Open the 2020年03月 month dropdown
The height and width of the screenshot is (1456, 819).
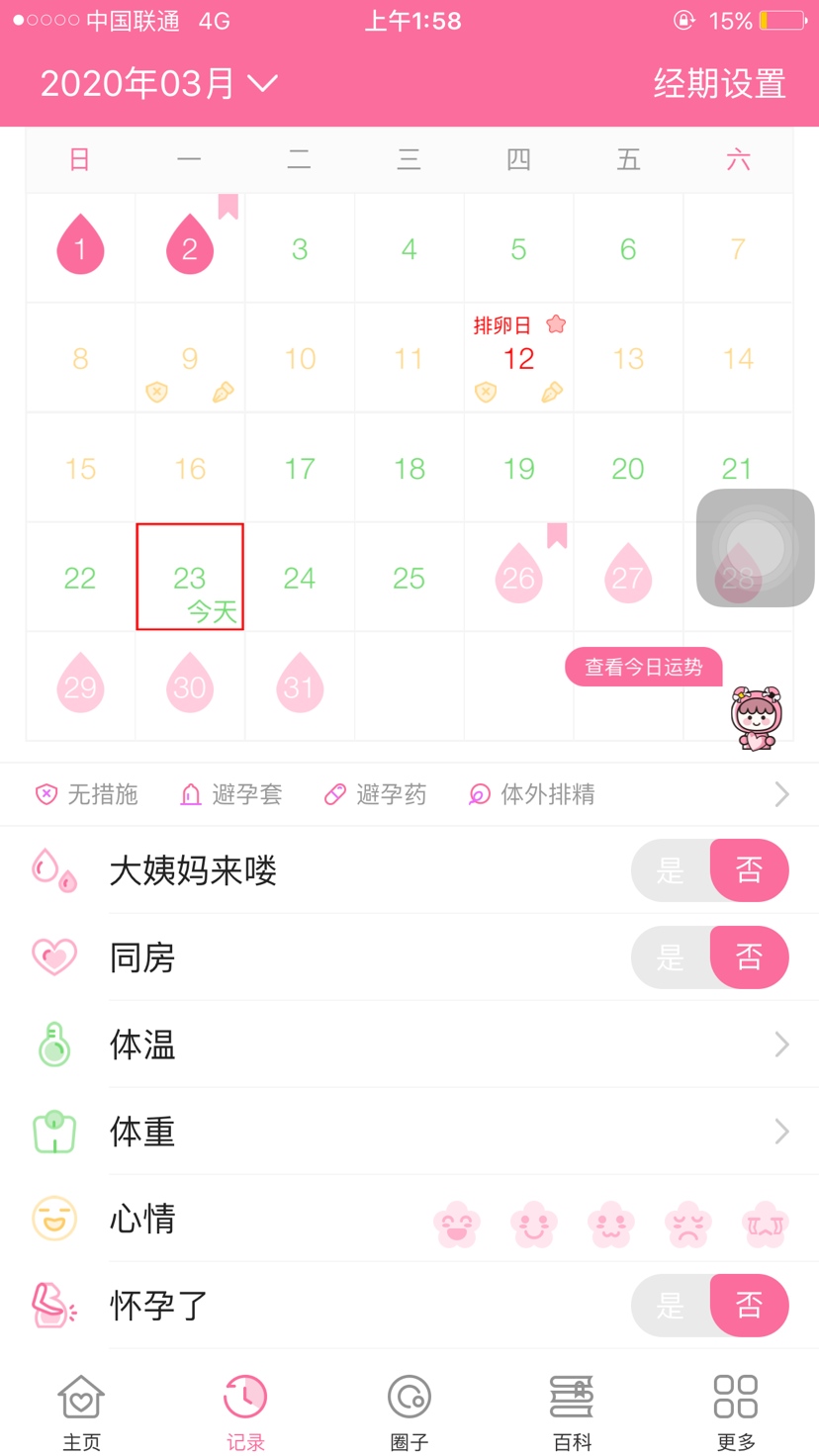point(158,83)
